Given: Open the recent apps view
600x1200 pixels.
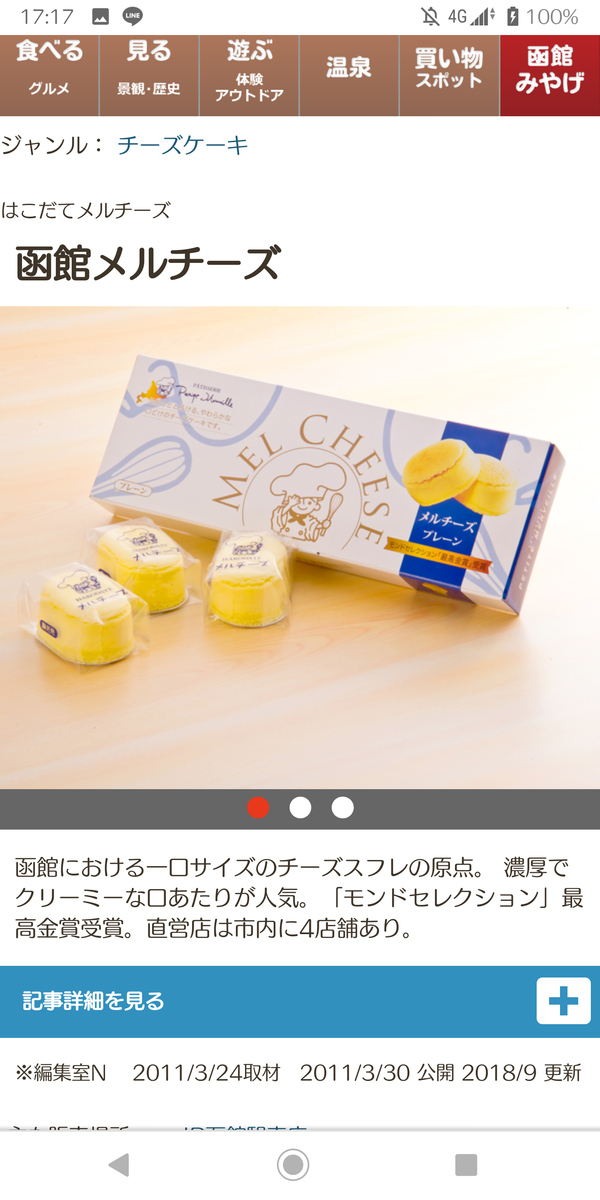Looking at the screenshot, I should (466, 1164).
